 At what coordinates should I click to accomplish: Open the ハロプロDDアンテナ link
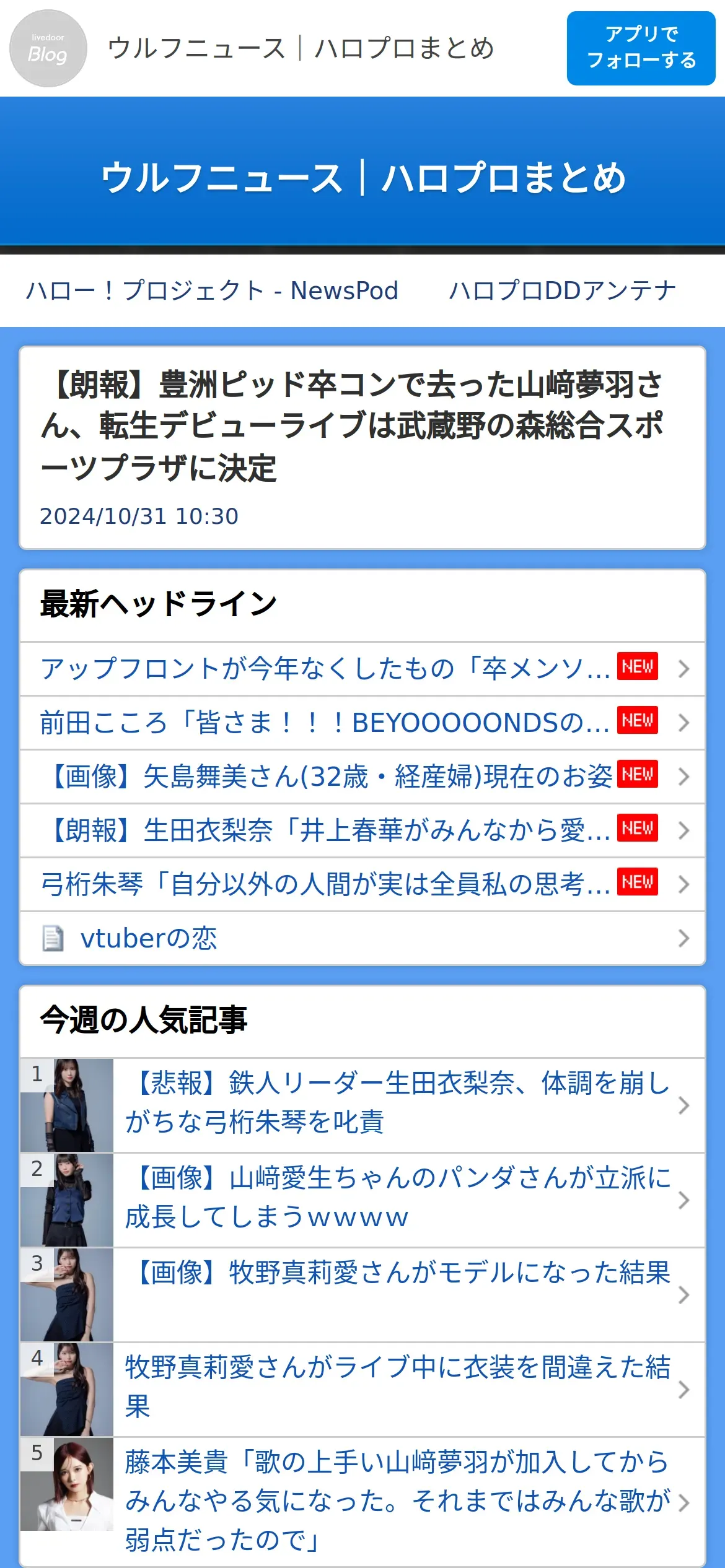pyautogui.click(x=563, y=290)
